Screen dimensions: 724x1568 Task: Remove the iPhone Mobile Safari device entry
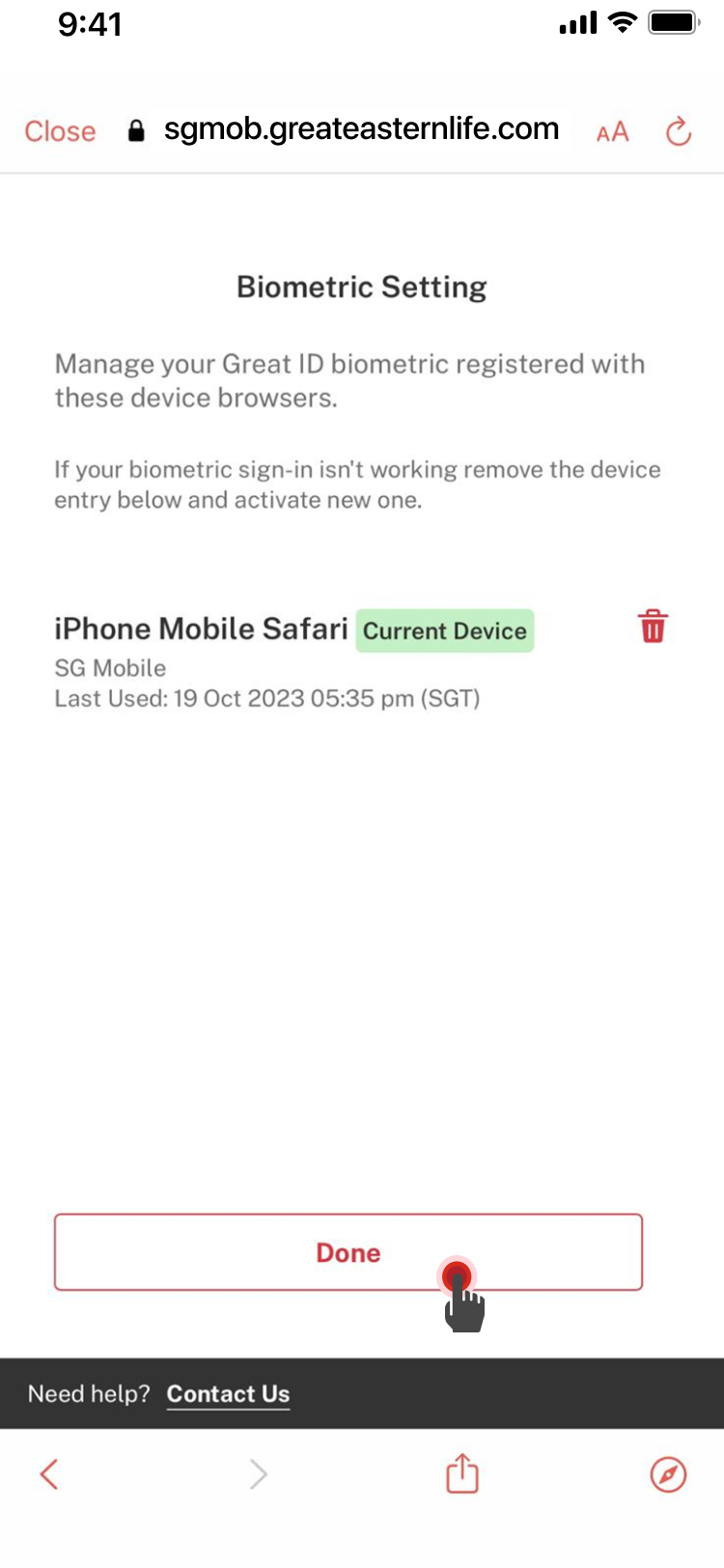653,627
